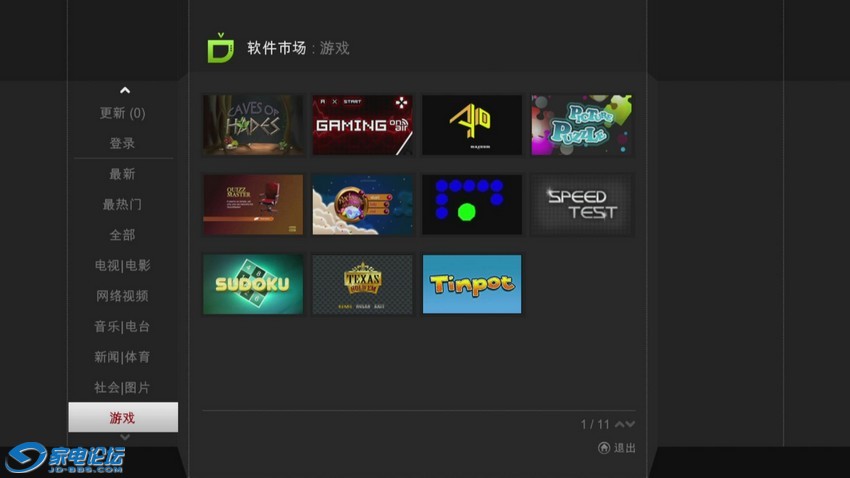Browse the 网络视频 category

[122, 296]
